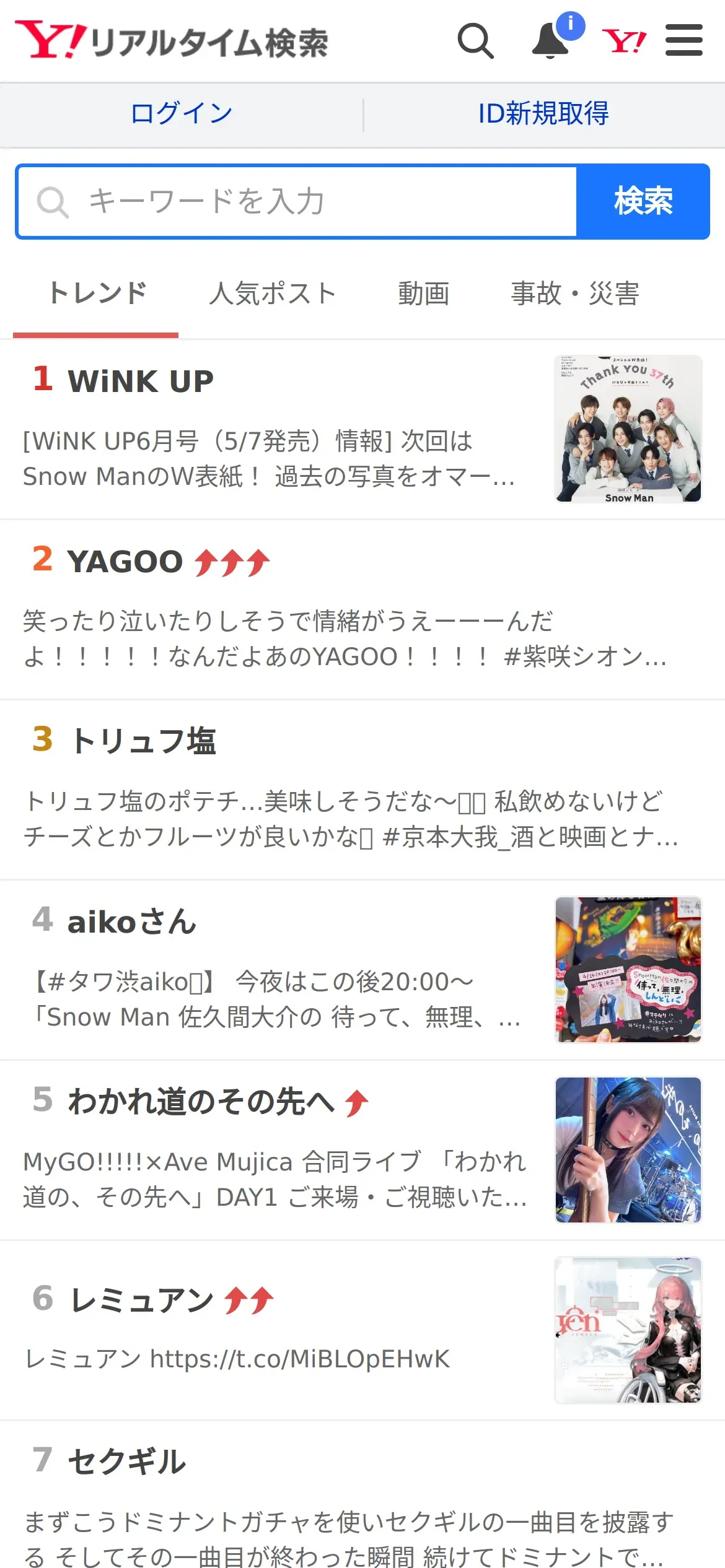The image size is (725, 1568).
Task: Switch to the 動画 tab
Action: pyautogui.click(x=423, y=294)
